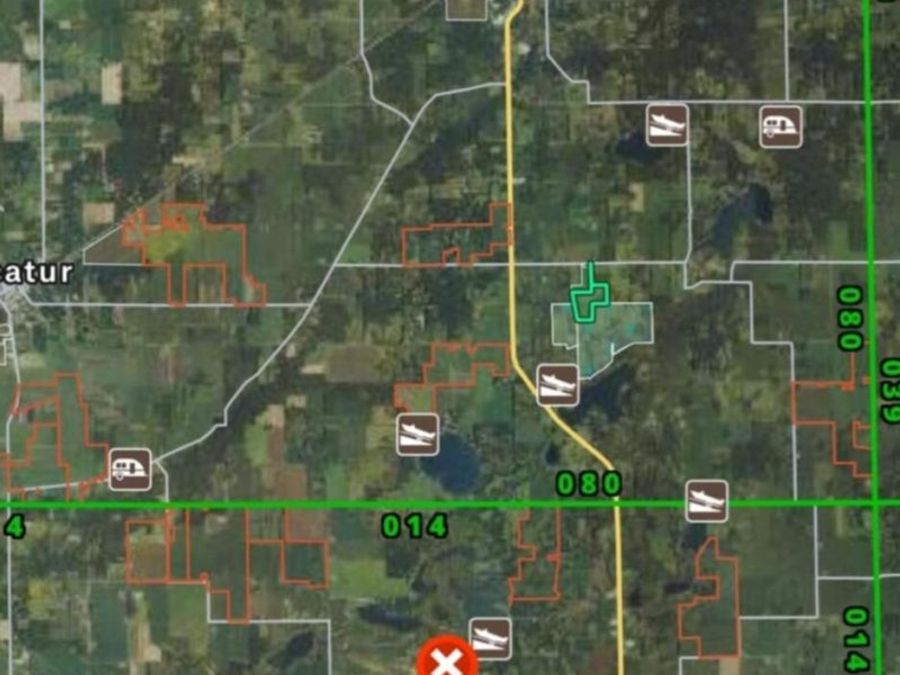
Task: Open the boat launch marker above the large lake
Action: (x=417, y=434)
